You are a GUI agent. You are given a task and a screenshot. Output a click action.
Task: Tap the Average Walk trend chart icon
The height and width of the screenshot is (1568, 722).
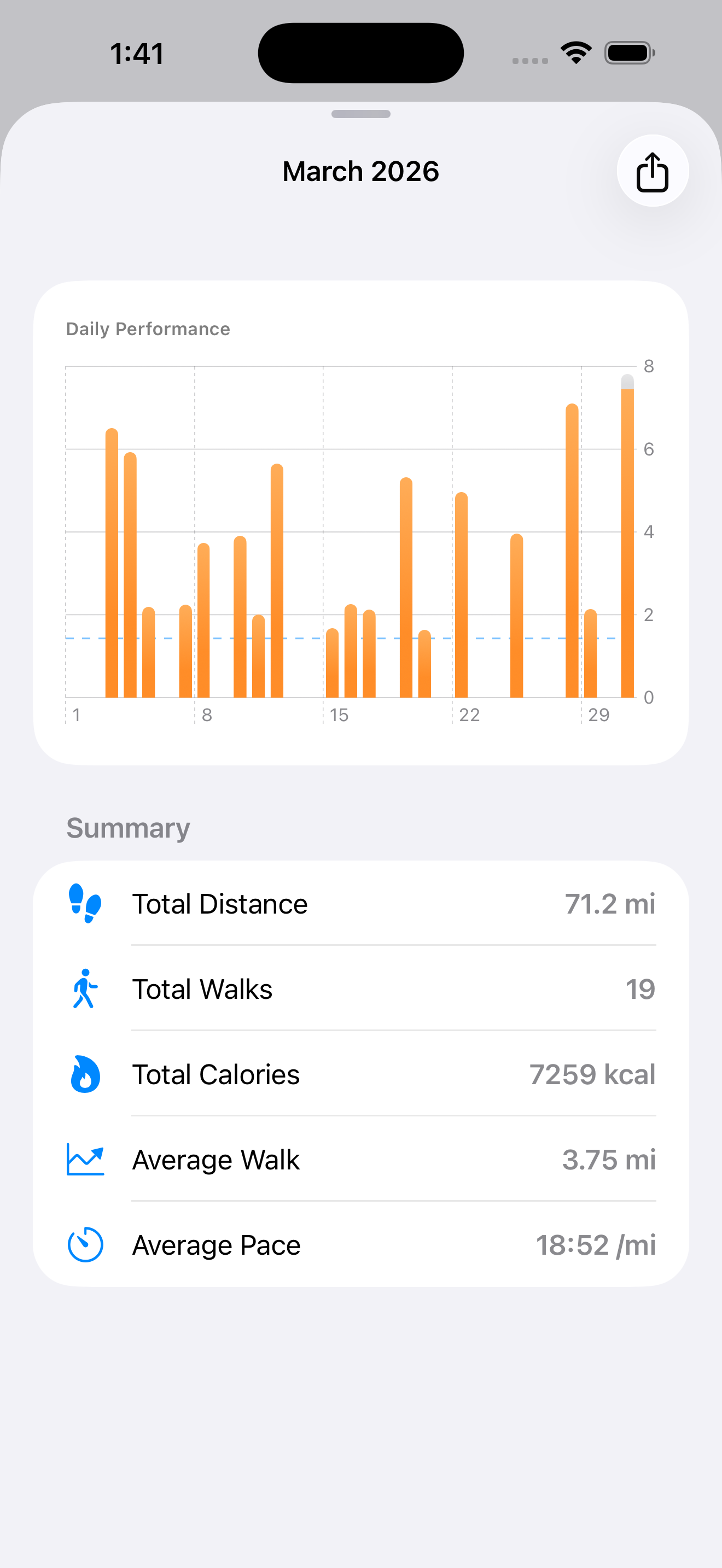click(x=85, y=1159)
